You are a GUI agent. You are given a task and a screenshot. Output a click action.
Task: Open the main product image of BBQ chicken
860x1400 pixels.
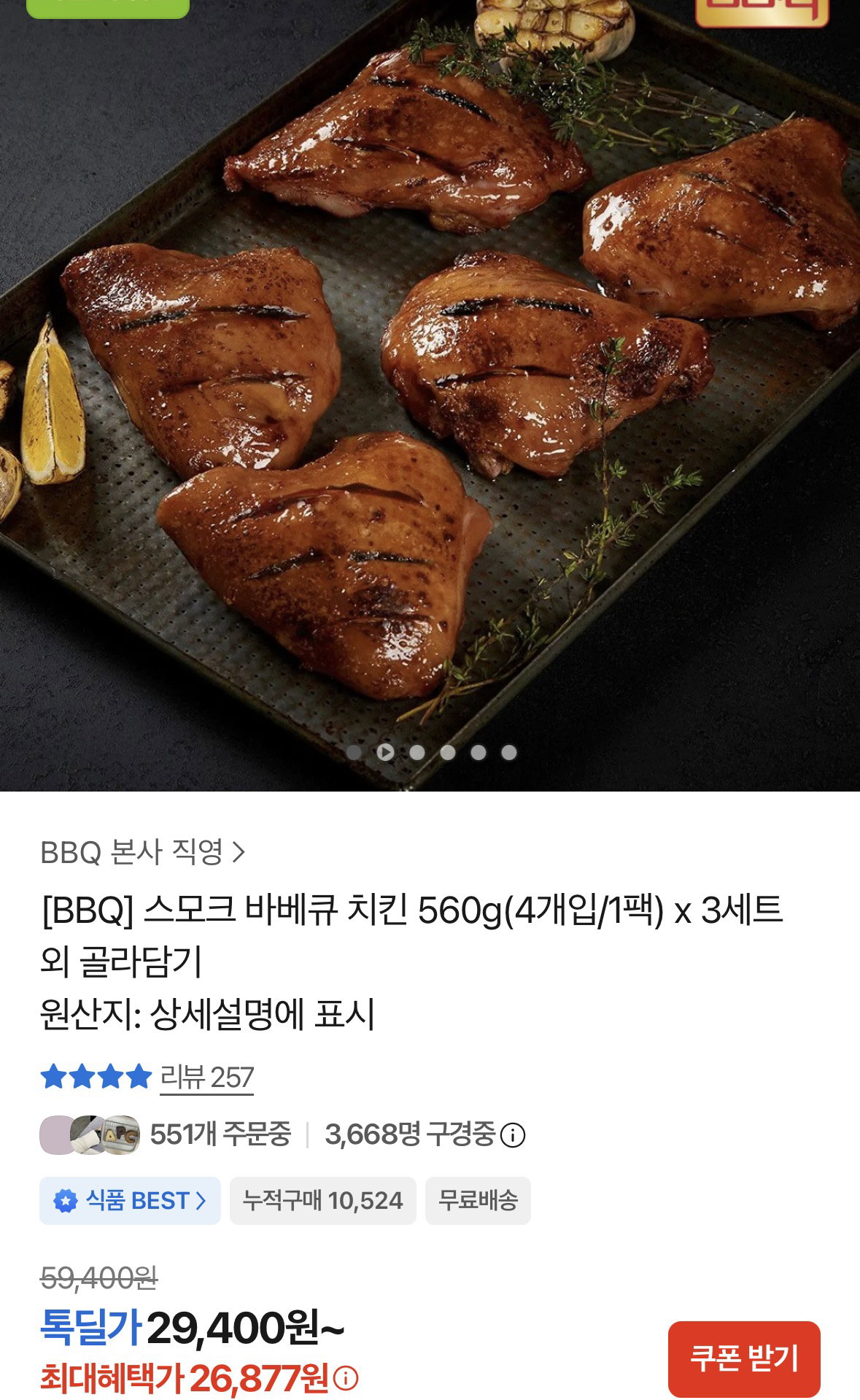point(430,394)
